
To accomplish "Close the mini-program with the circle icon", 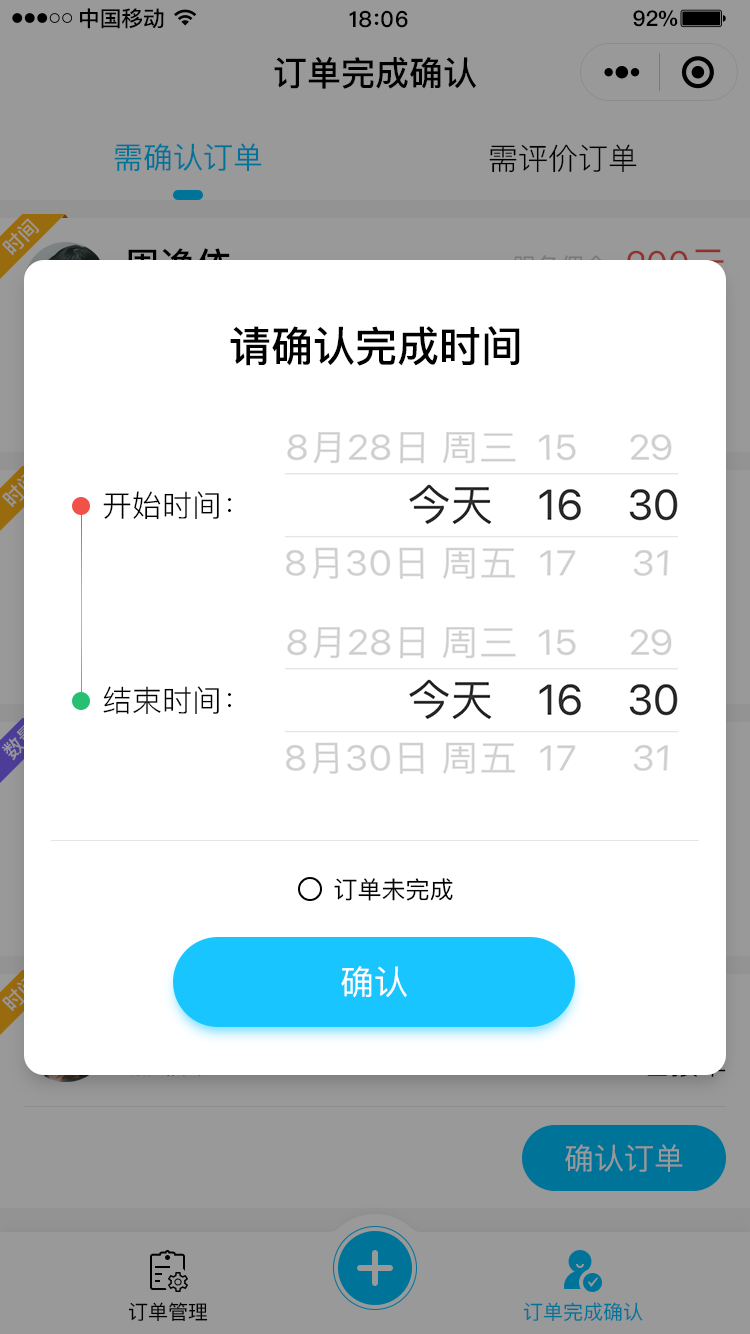I will point(697,73).
